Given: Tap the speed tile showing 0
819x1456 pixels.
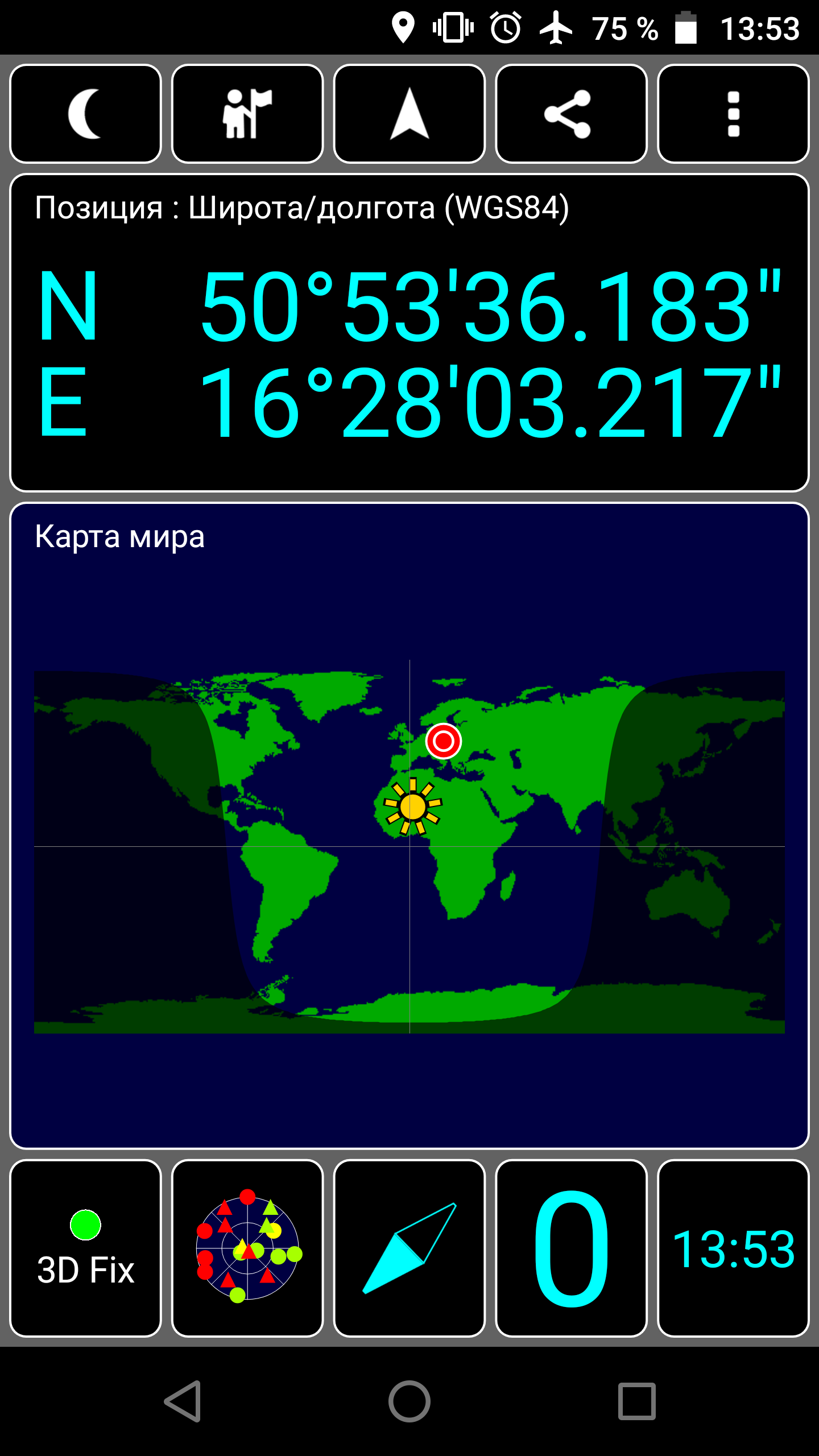Looking at the screenshot, I should click(572, 1248).
